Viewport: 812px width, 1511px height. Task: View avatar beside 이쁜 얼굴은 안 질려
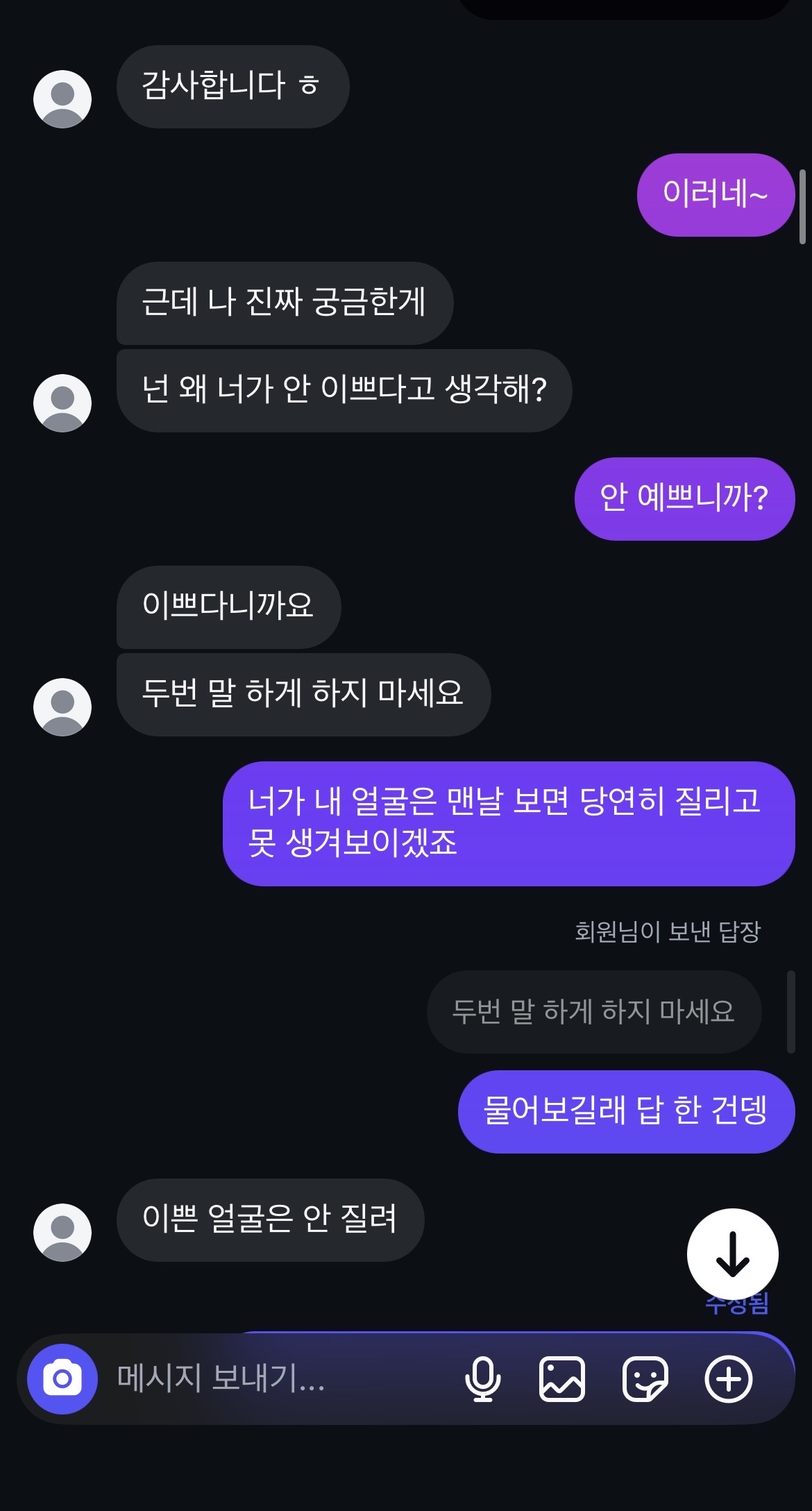pyautogui.click(x=62, y=1232)
